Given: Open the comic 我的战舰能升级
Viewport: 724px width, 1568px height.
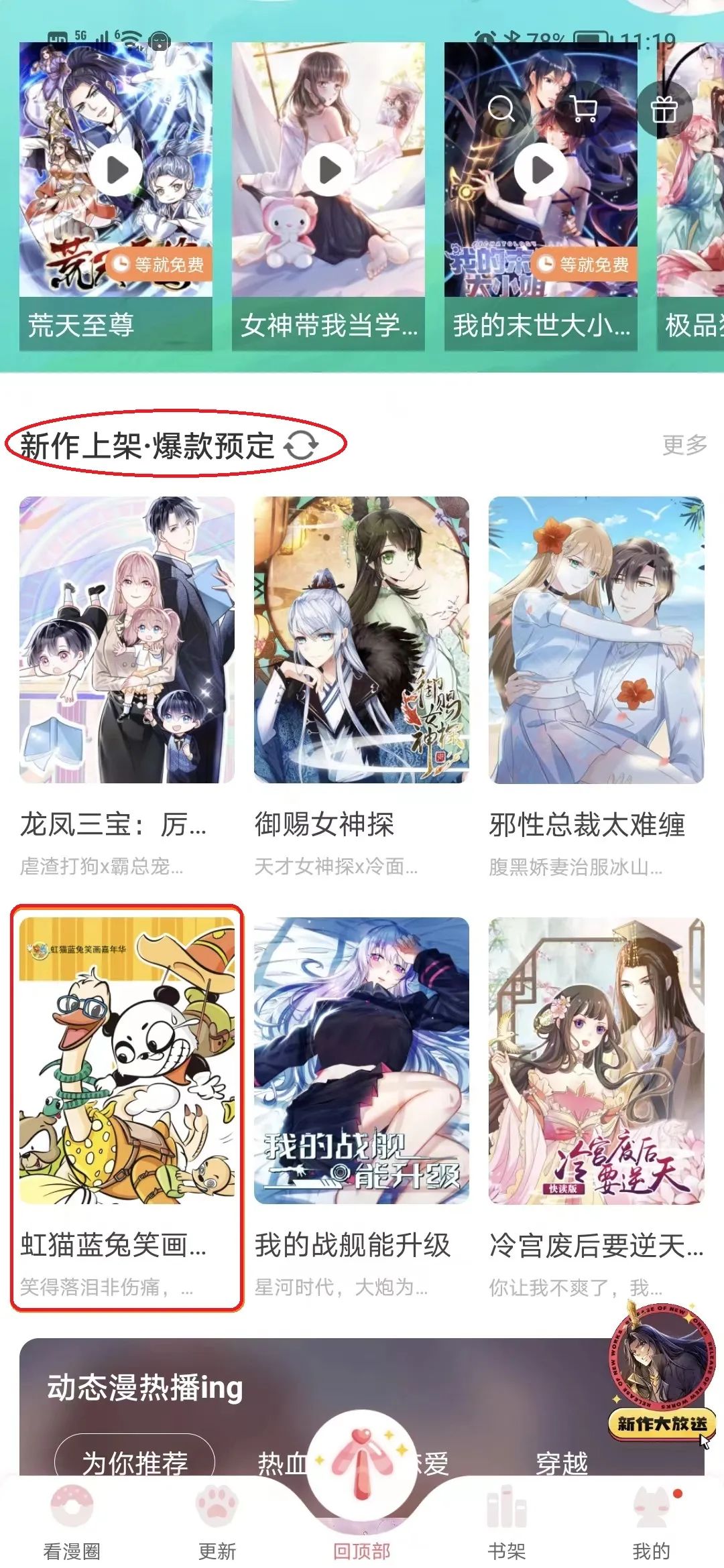Looking at the screenshot, I should pos(361,1061).
